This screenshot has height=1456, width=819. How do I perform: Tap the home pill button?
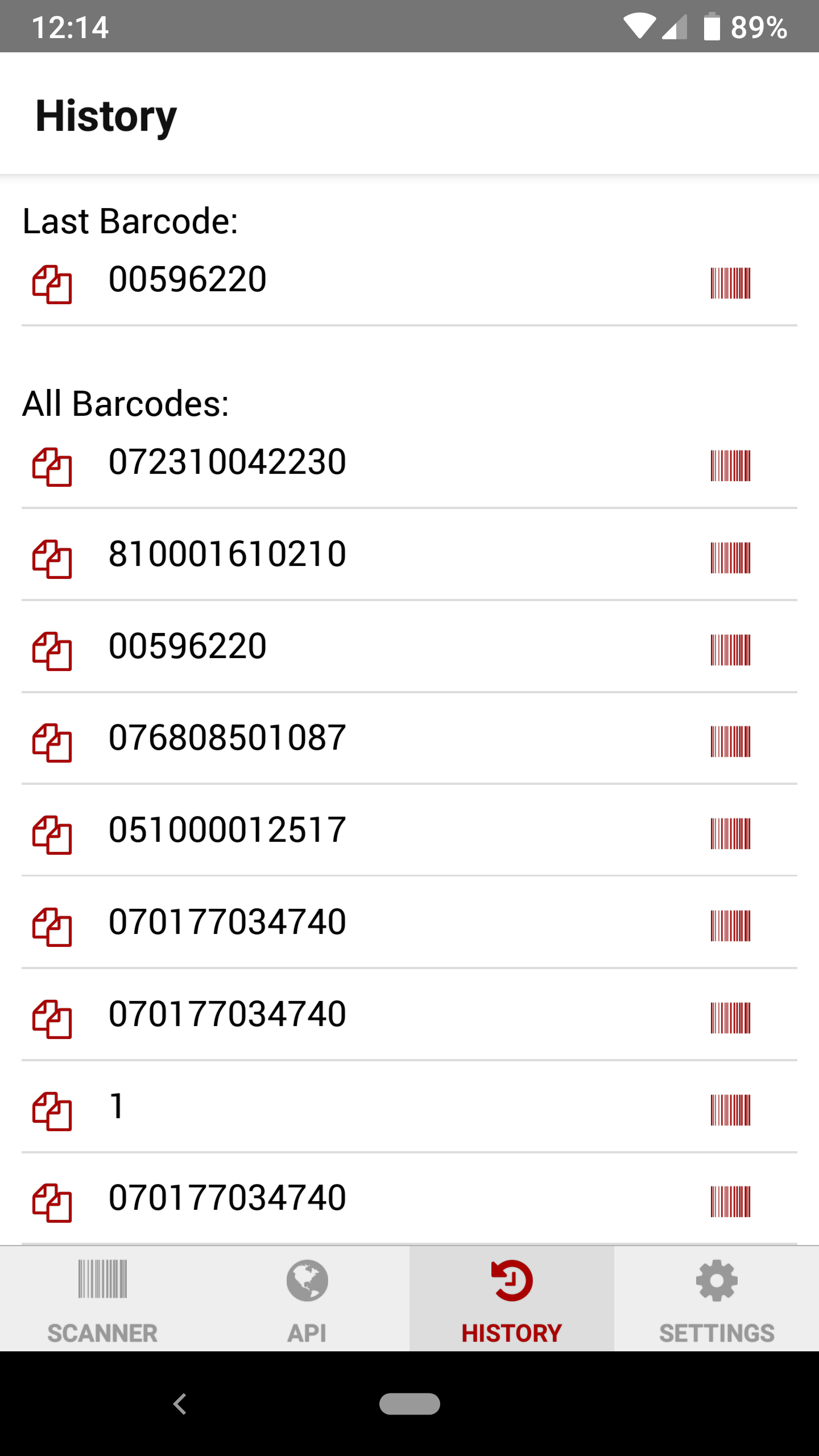[409, 1404]
